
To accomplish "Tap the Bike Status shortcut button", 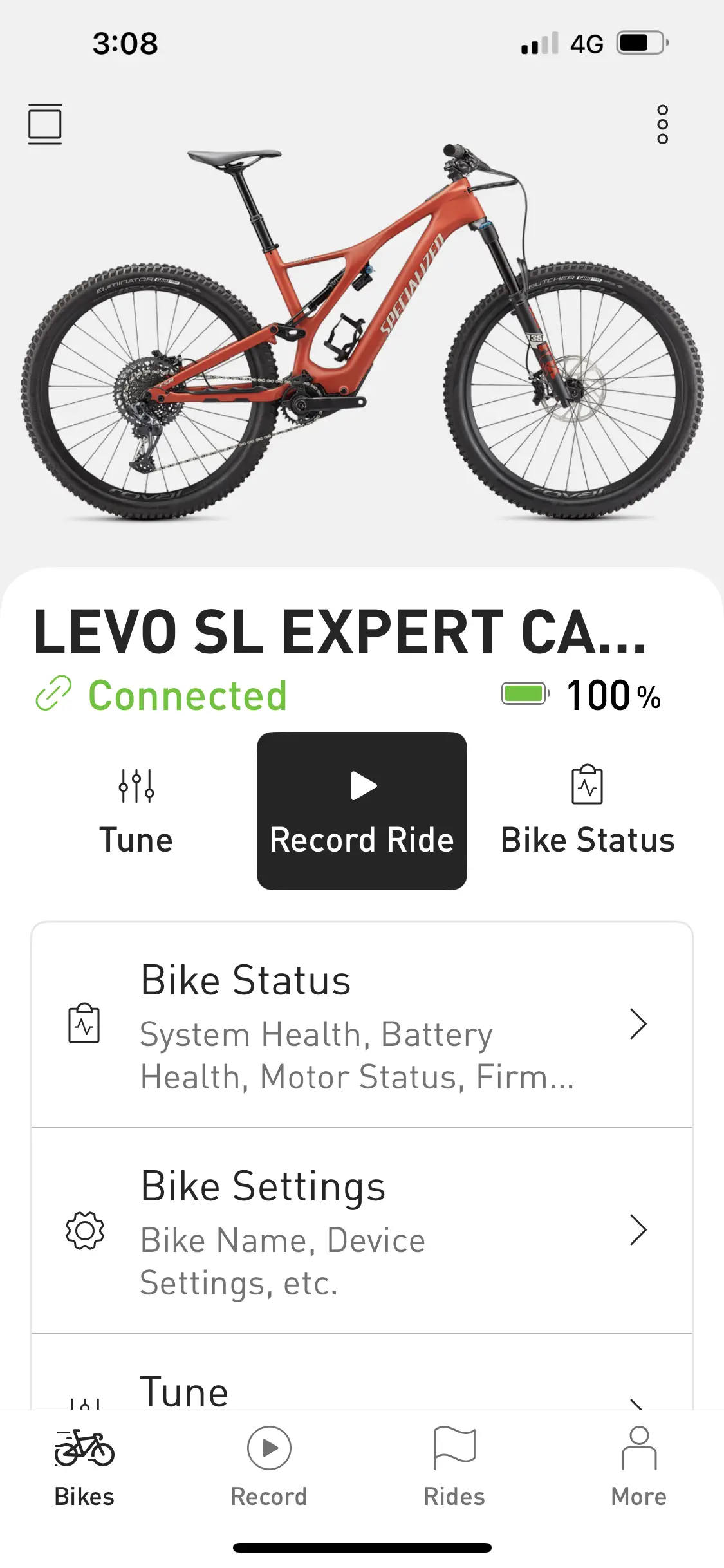I will click(587, 811).
